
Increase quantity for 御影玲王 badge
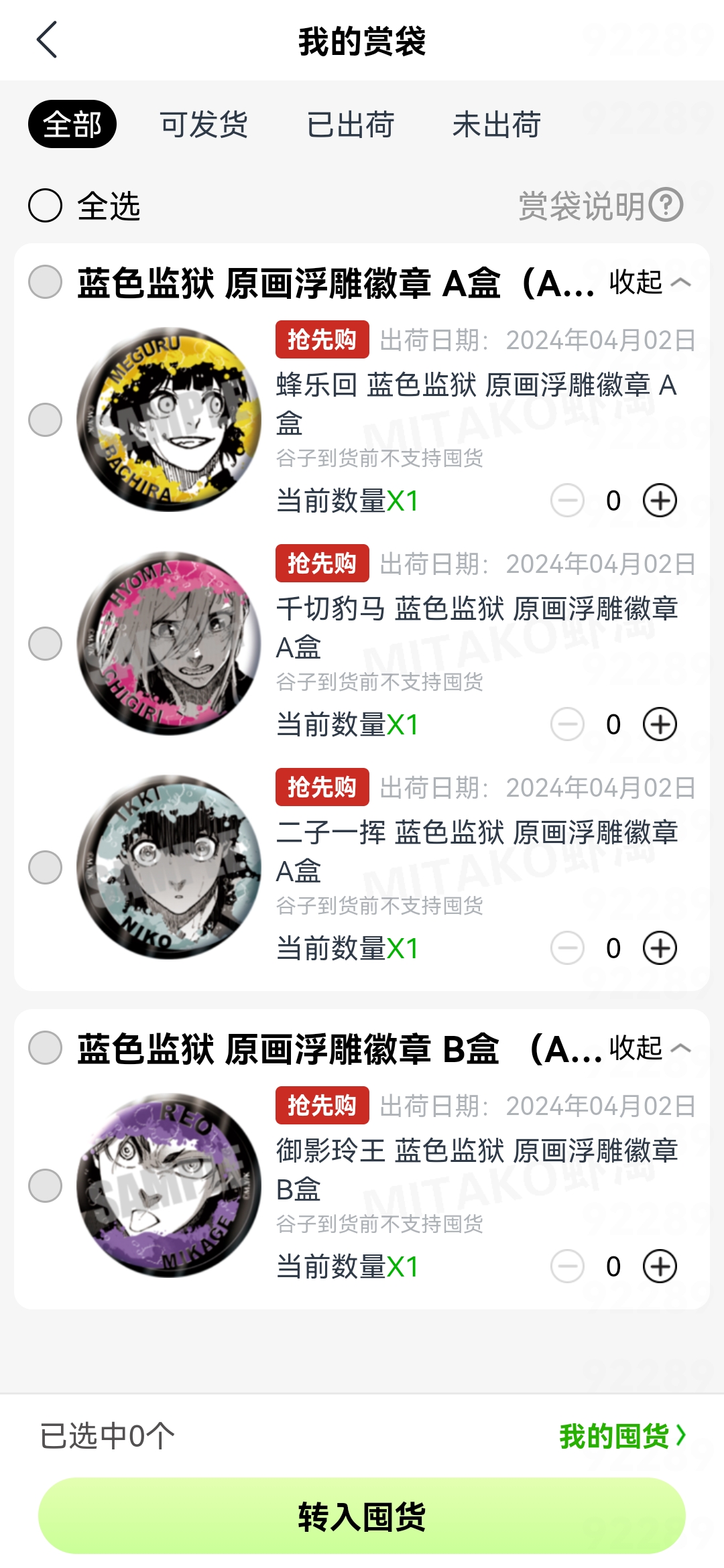tap(660, 1266)
